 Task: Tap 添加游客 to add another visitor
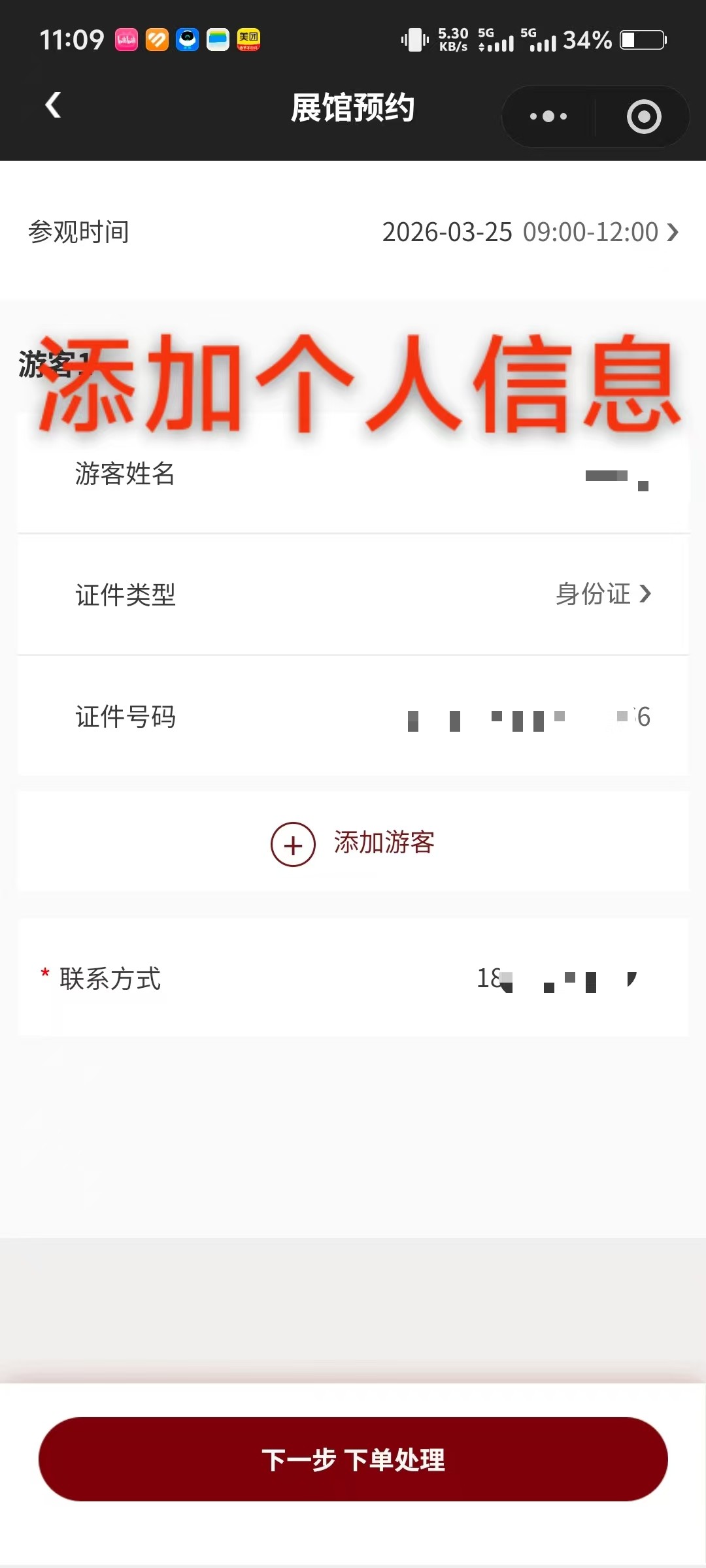(353, 843)
